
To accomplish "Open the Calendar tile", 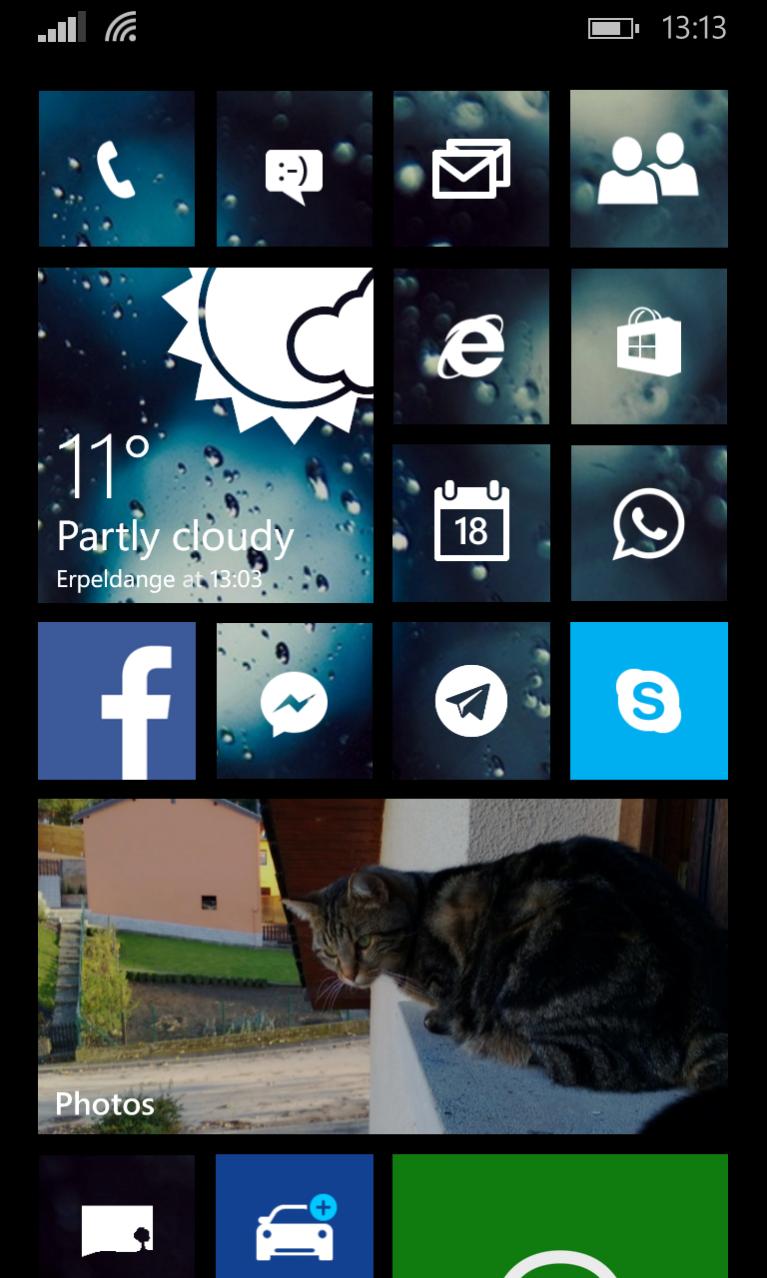I will 471,523.
